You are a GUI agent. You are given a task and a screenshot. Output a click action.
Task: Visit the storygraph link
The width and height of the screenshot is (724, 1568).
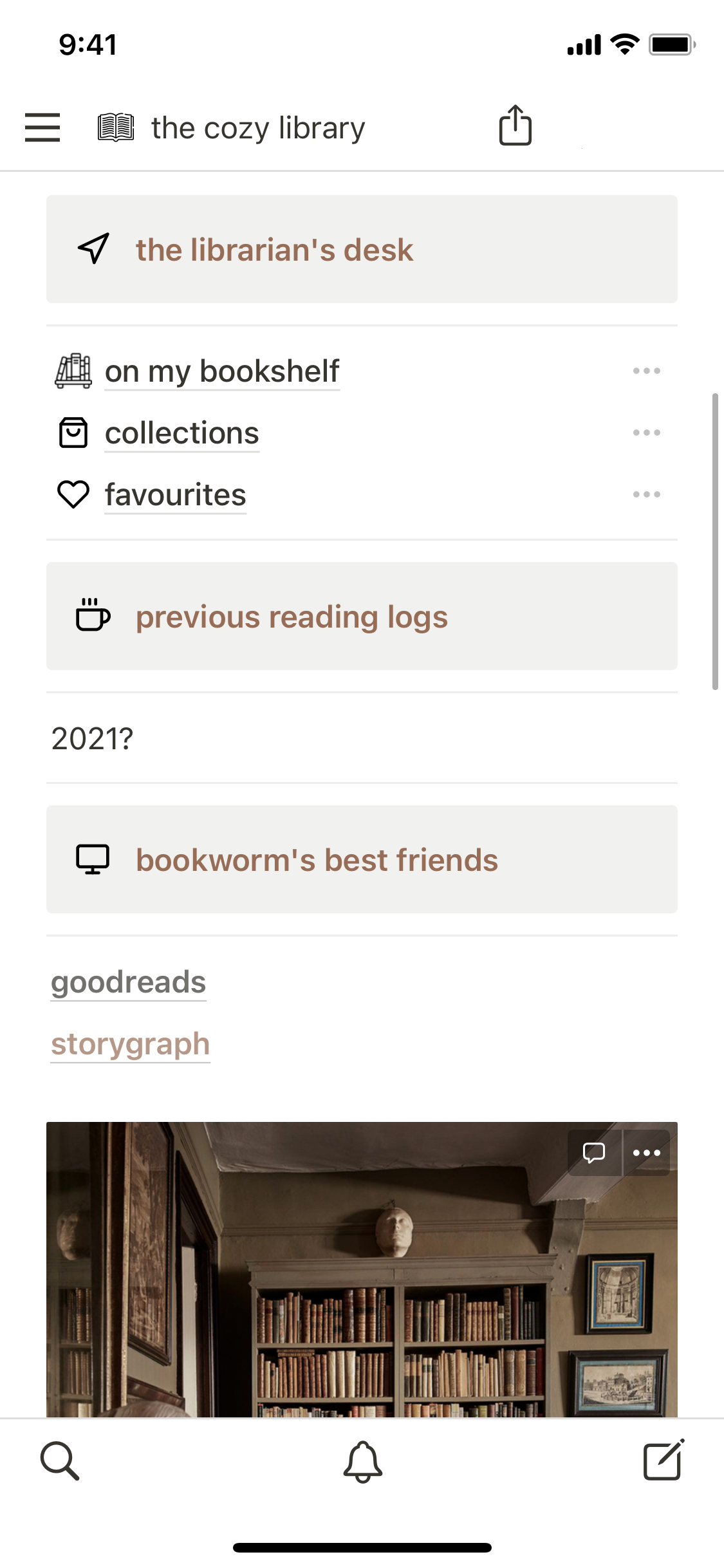pyautogui.click(x=131, y=1044)
